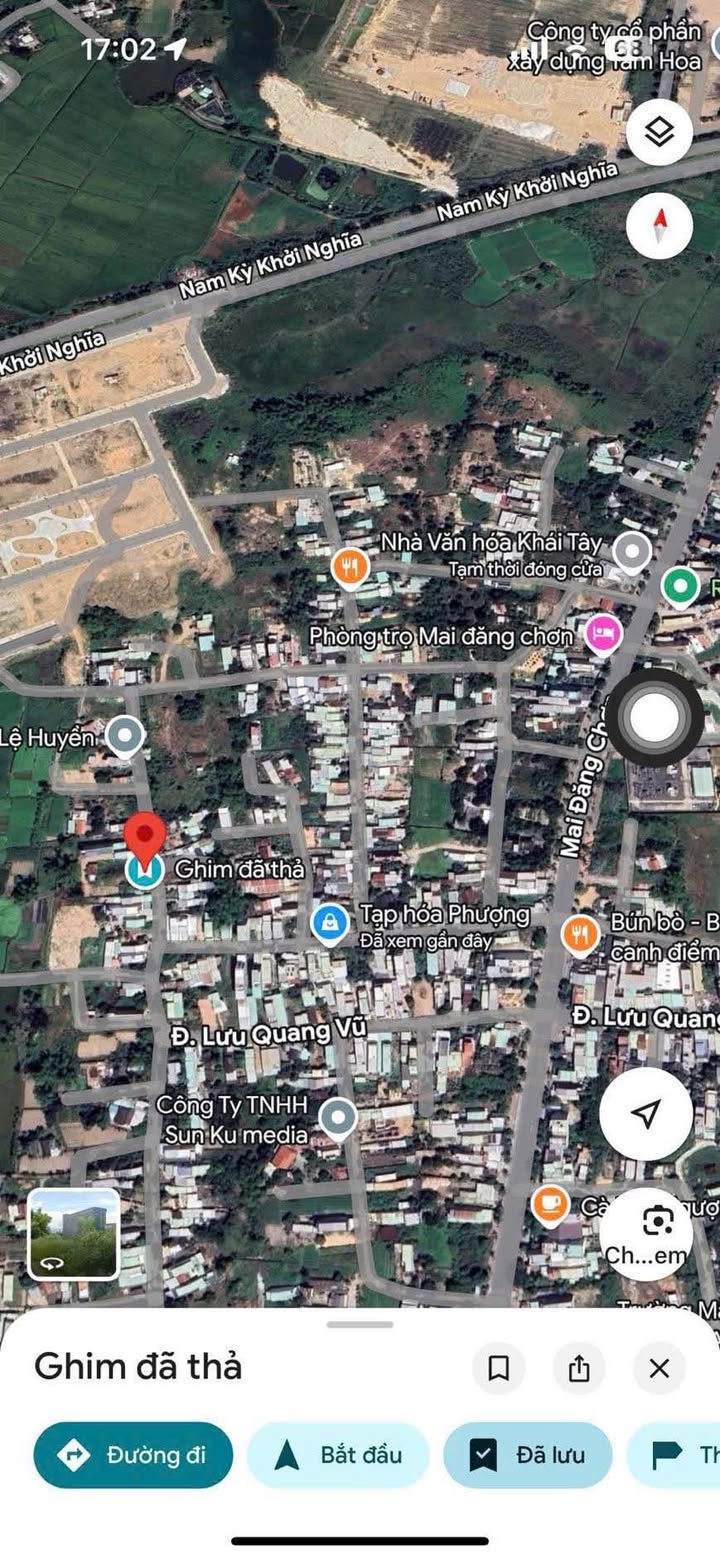This screenshot has height=1559, width=720.
Task: Open the Bún bò restaurant marker
Action: click(x=580, y=936)
